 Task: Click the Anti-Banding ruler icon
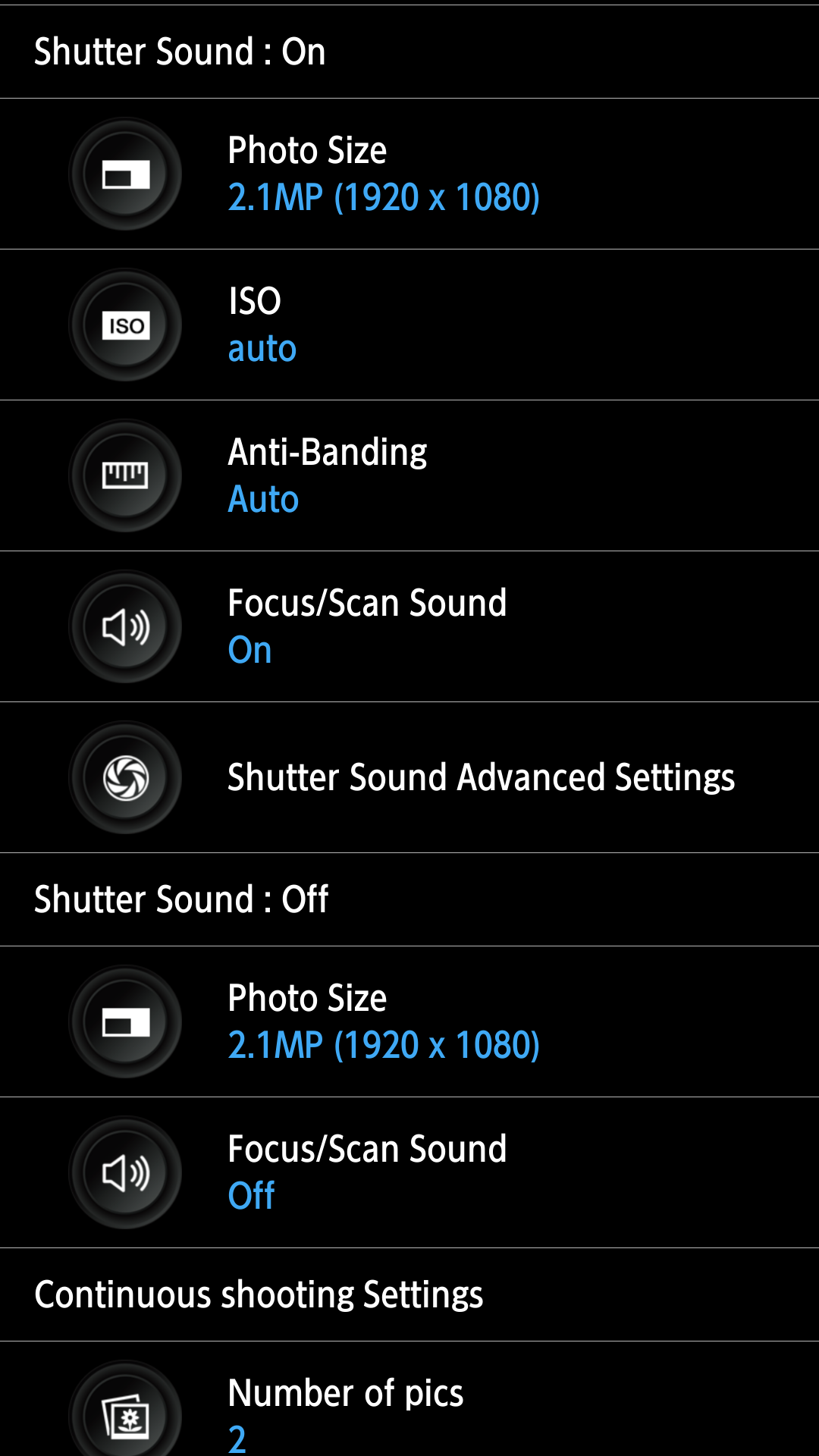[125, 475]
